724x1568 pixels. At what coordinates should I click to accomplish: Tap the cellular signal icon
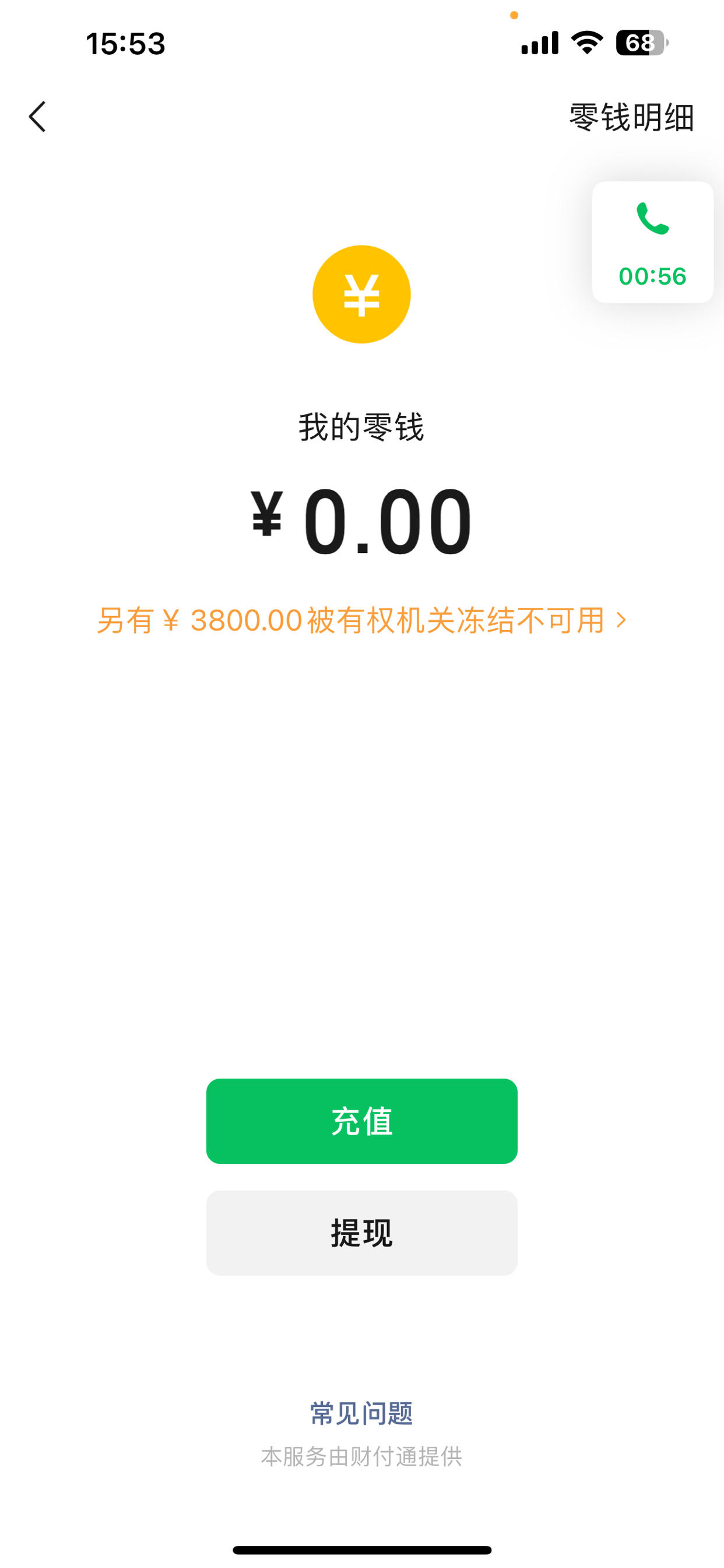click(x=540, y=43)
